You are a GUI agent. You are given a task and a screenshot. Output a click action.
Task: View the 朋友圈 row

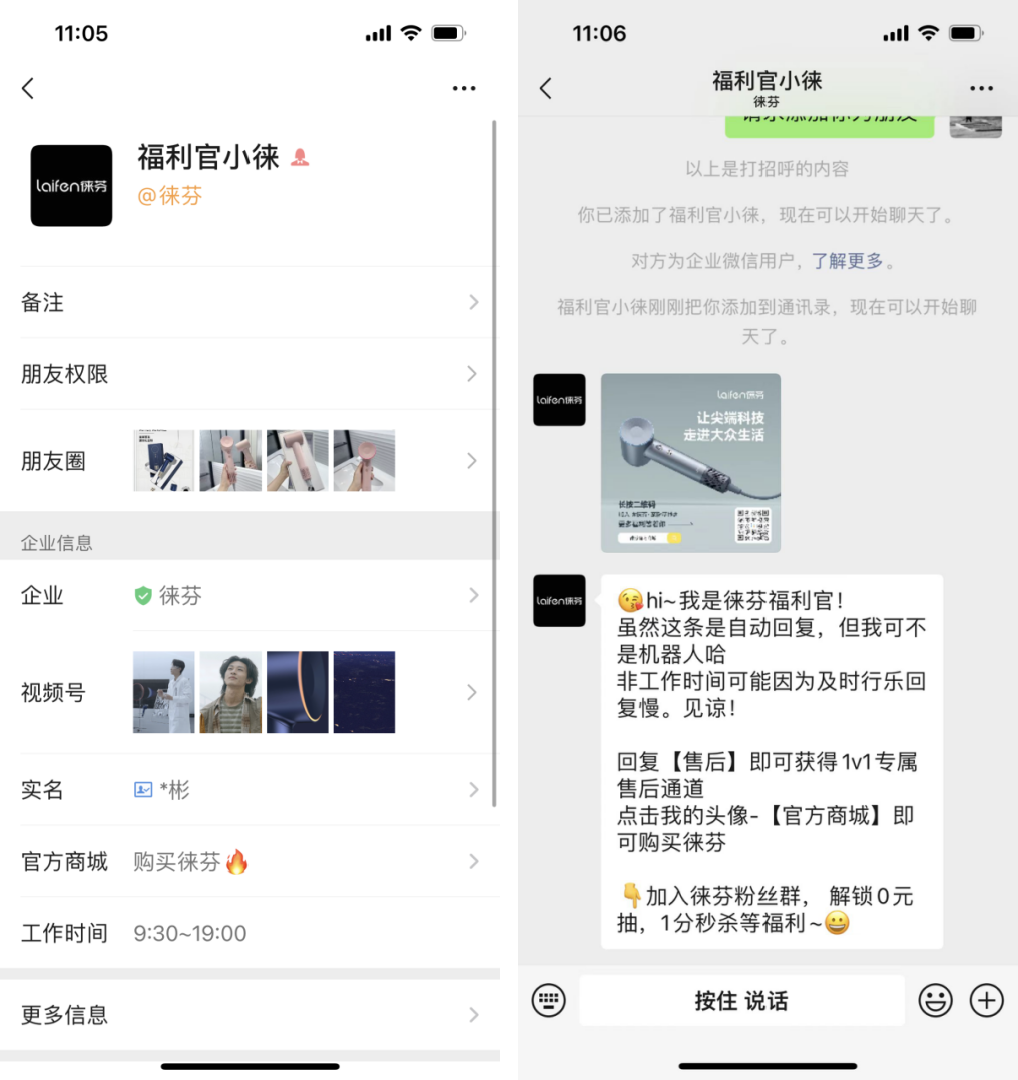pos(250,461)
